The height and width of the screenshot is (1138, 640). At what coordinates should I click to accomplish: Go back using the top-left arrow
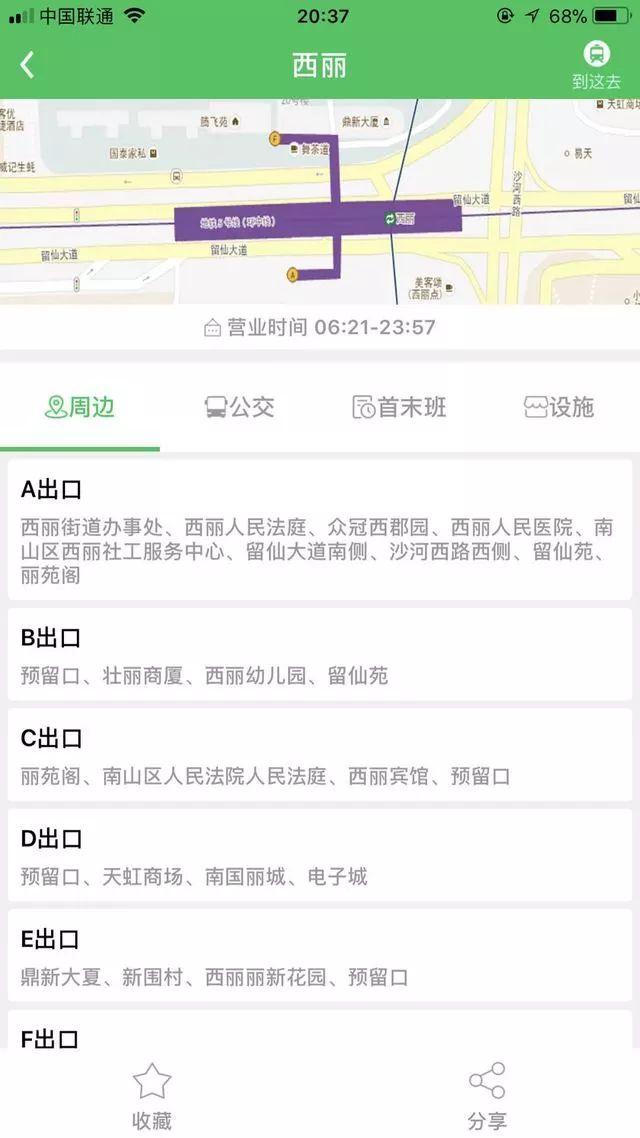[x=27, y=66]
